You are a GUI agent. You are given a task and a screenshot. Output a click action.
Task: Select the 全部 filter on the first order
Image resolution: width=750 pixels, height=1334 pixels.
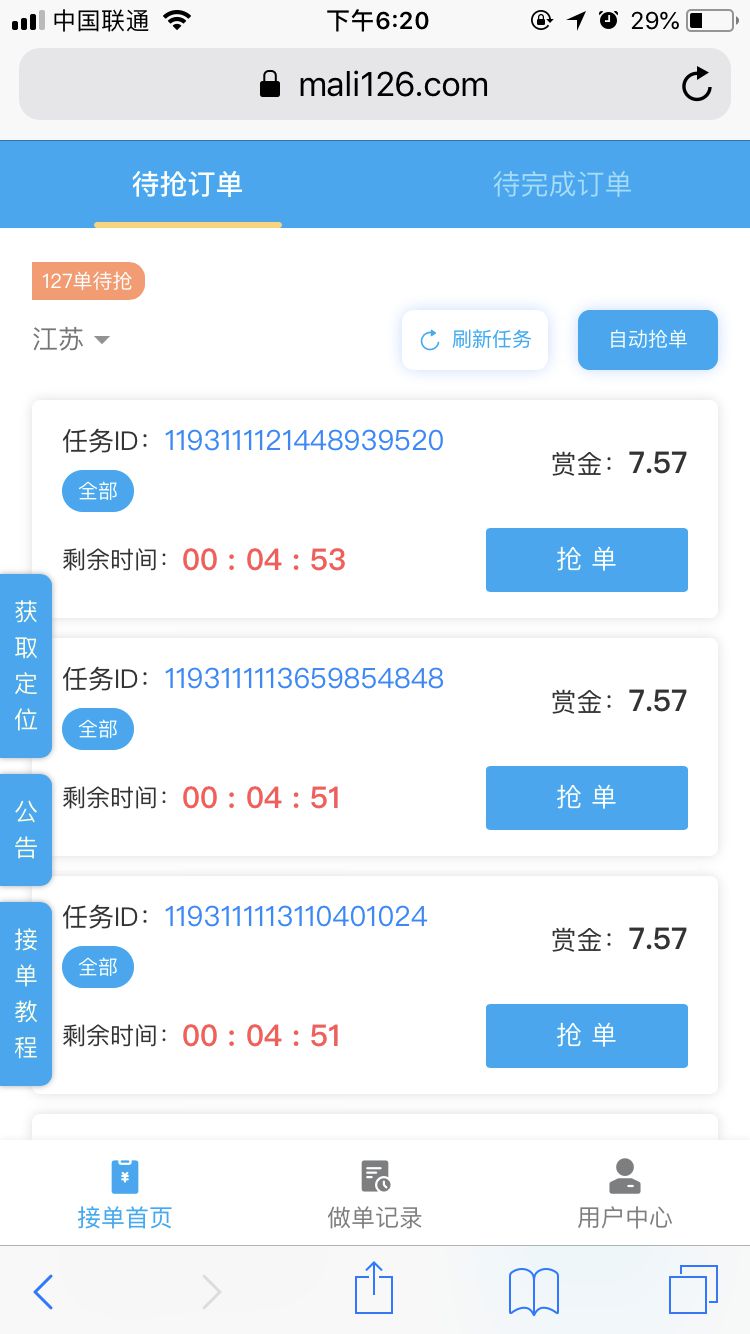point(97,491)
